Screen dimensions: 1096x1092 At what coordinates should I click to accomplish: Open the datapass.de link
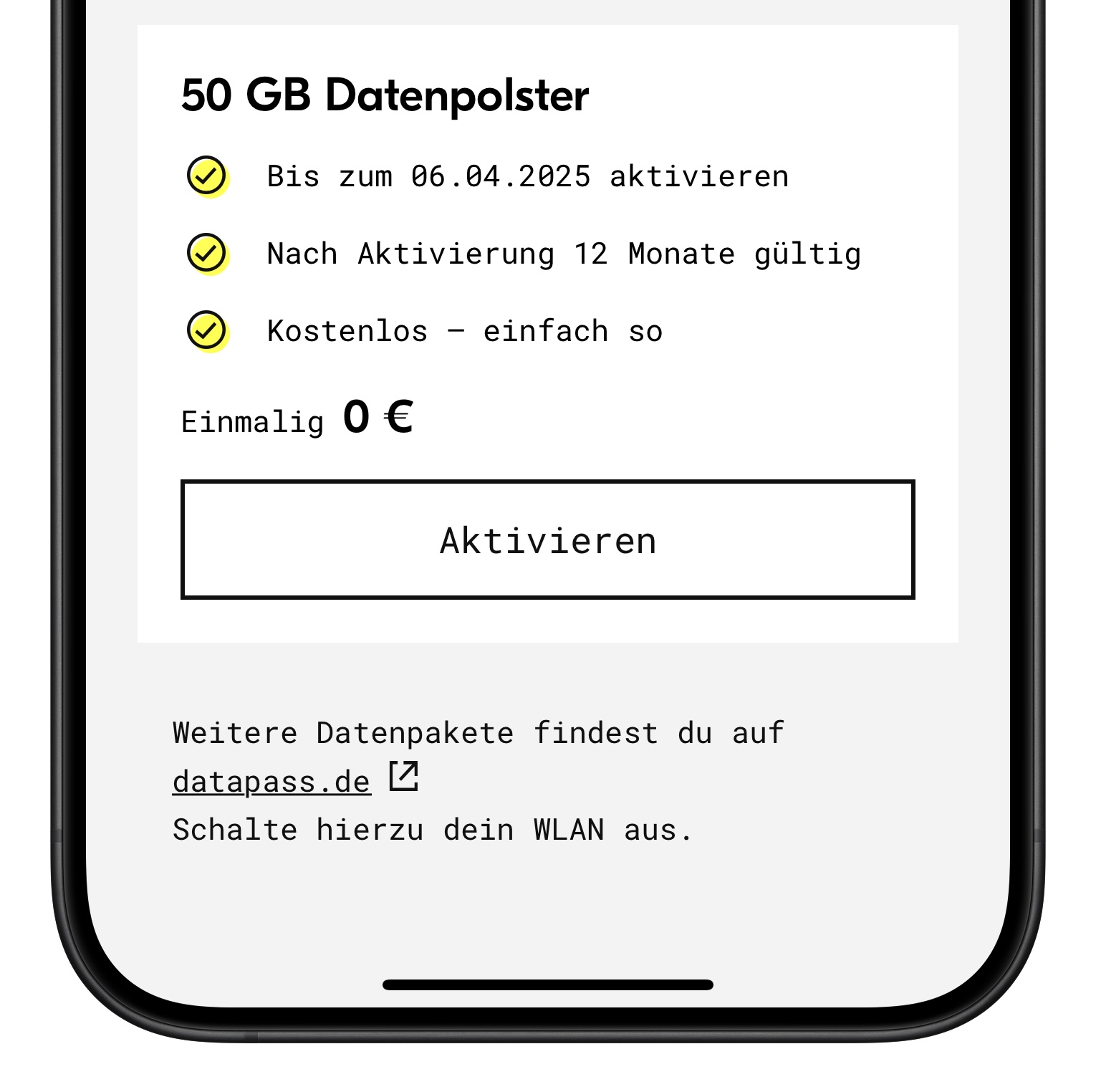click(x=272, y=781)
